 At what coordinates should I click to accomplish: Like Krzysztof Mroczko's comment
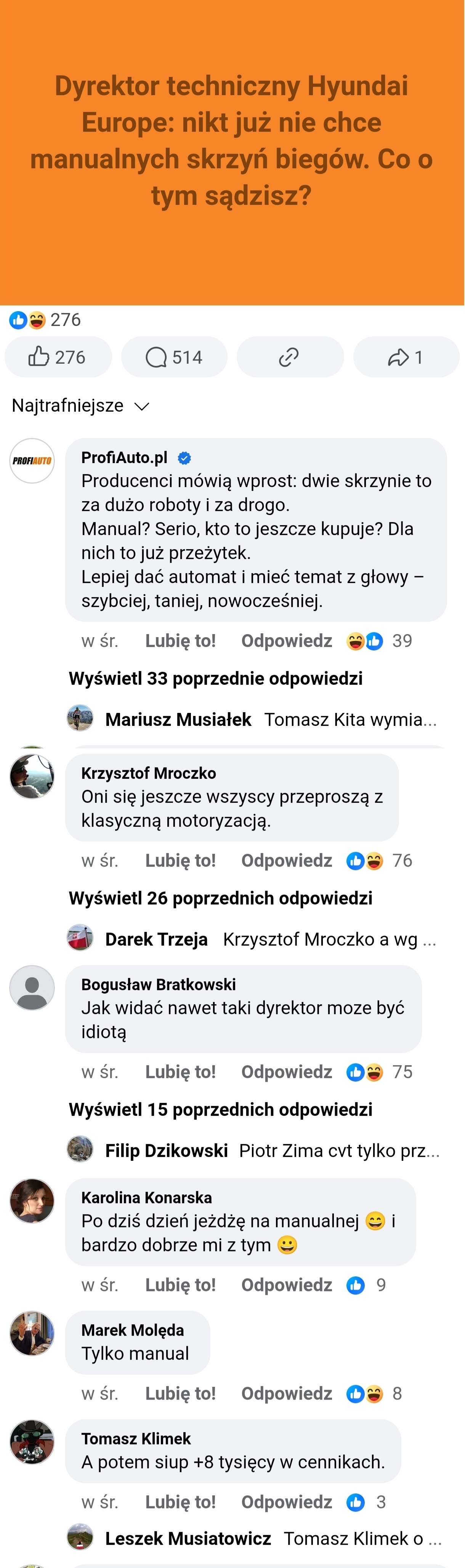pyautogui.click(x=180, y=861)
